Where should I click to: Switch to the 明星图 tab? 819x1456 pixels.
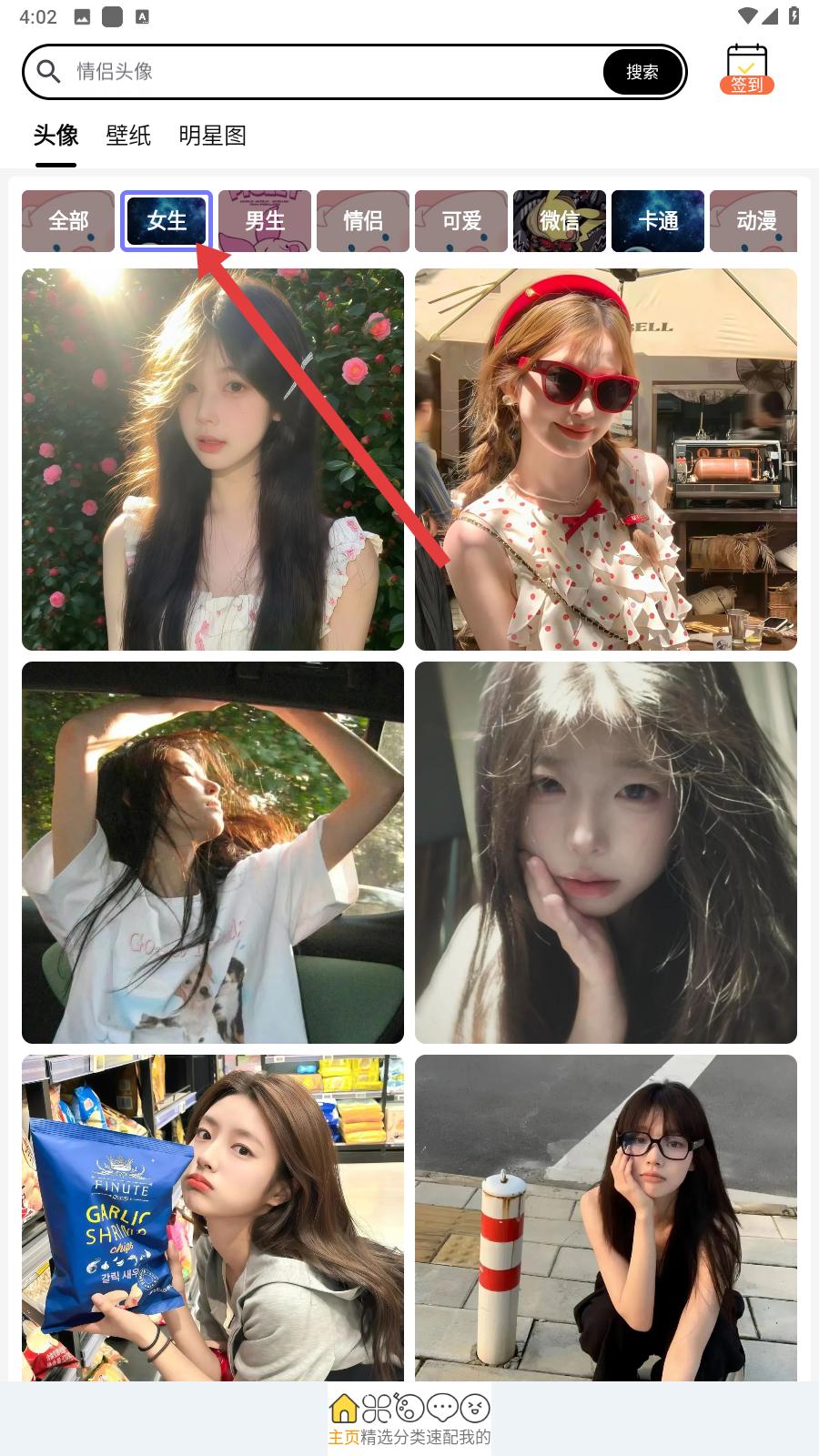[213, 136]
